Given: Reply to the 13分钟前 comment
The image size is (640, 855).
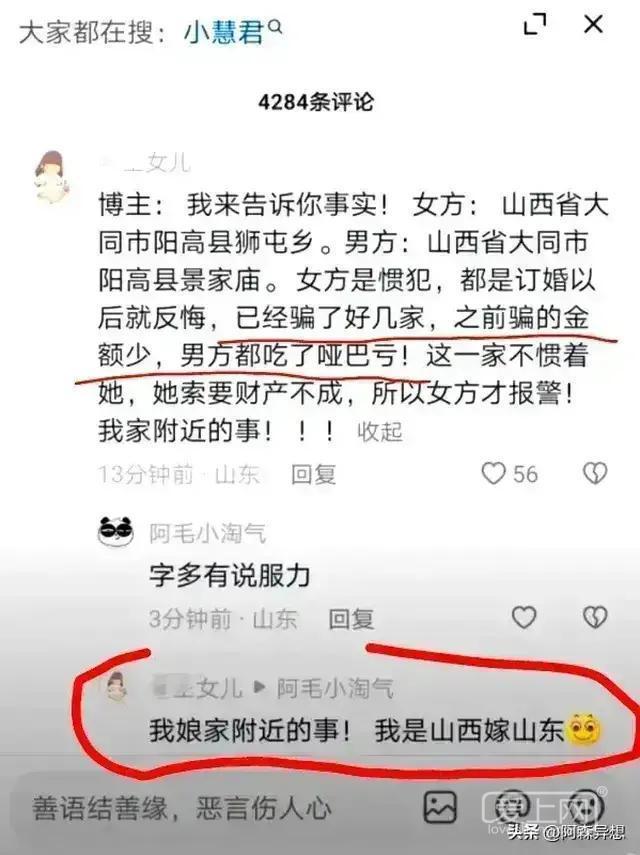Looking at the screenshot, I should pos(313,474).
